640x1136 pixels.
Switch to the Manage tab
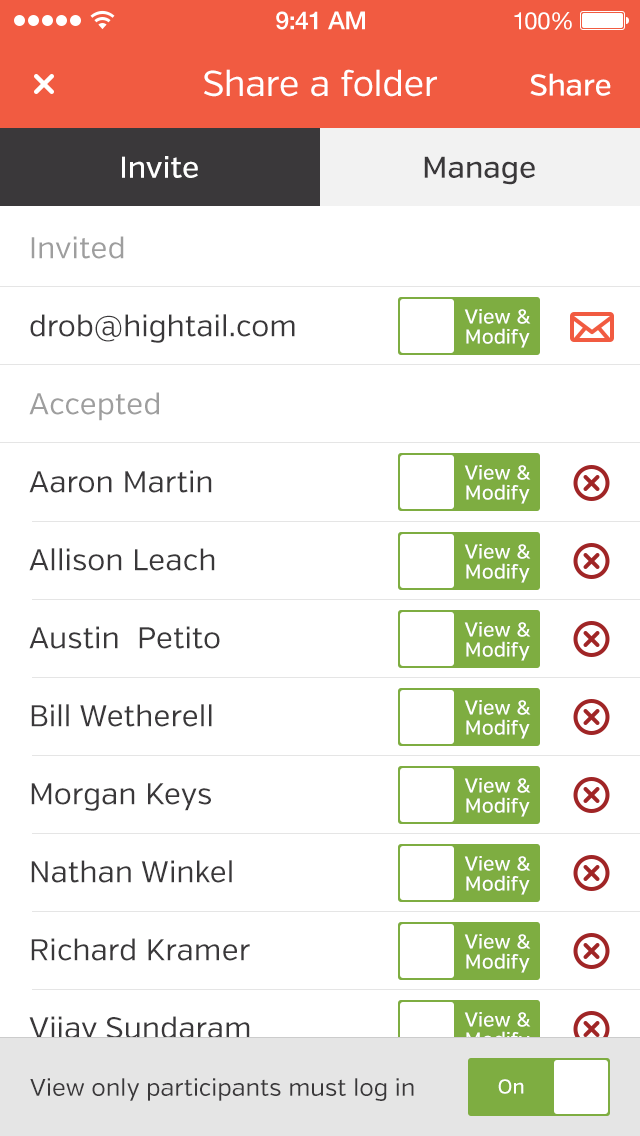pyautogui.click(x=479, y=167)
